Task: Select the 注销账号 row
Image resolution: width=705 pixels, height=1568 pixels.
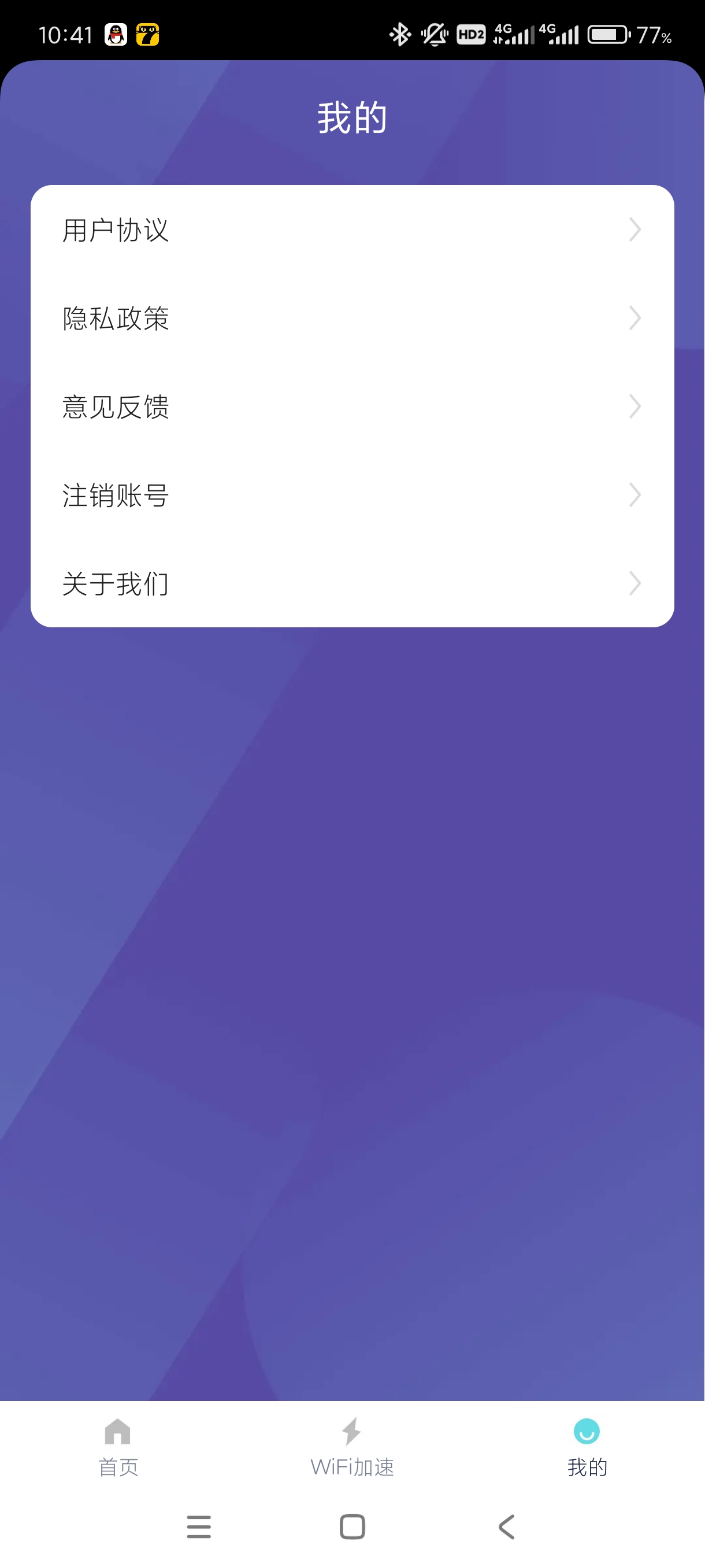Action: (x=351, y=495)
